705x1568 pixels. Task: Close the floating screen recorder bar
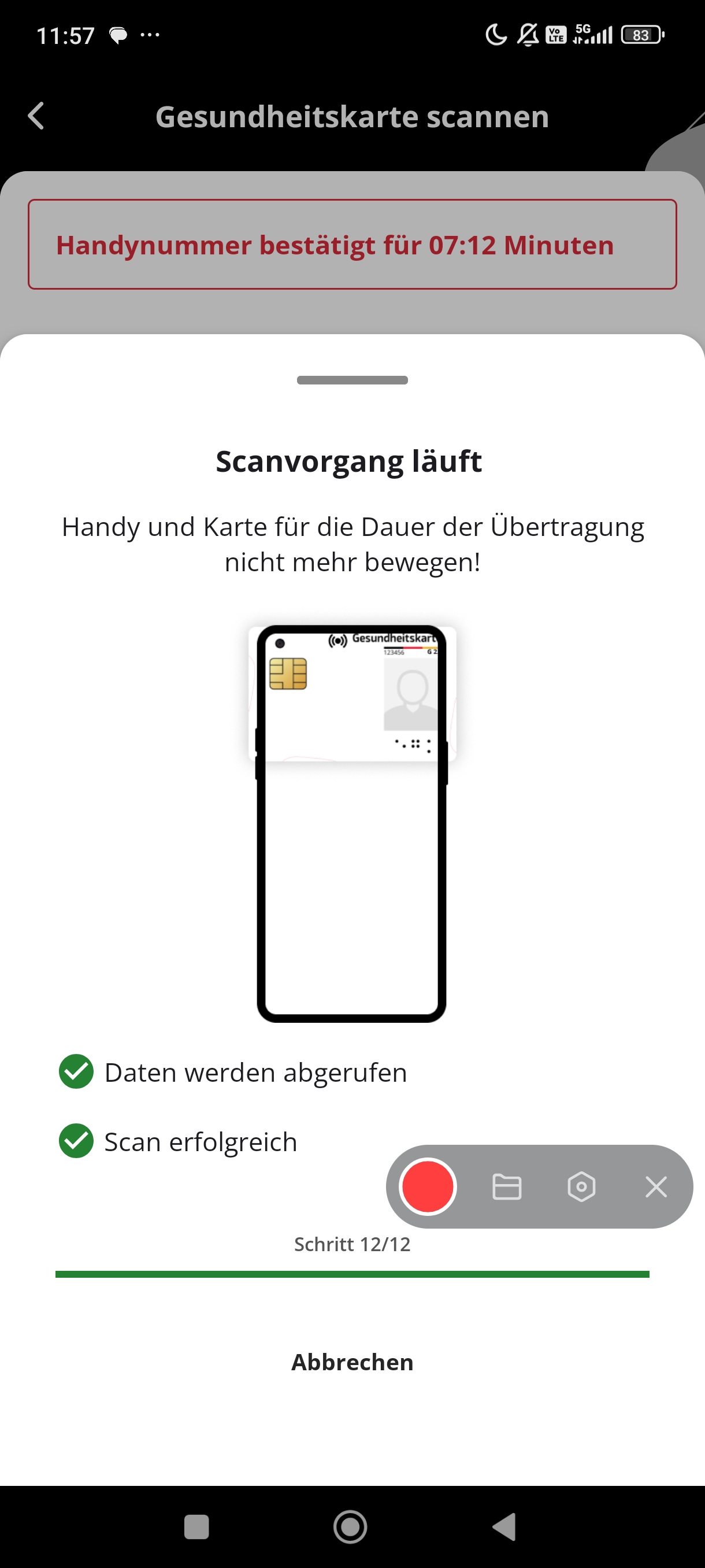coord(656,1186)
